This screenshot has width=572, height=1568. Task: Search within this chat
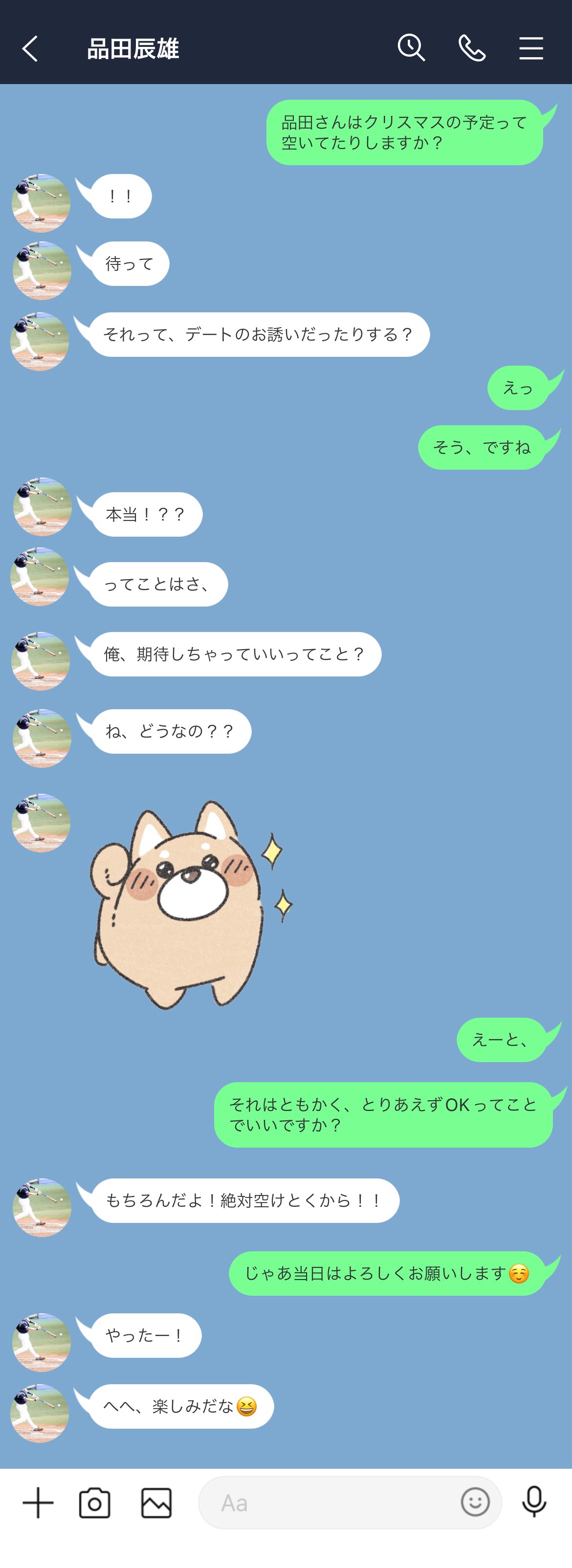click(x=411, y=47)
